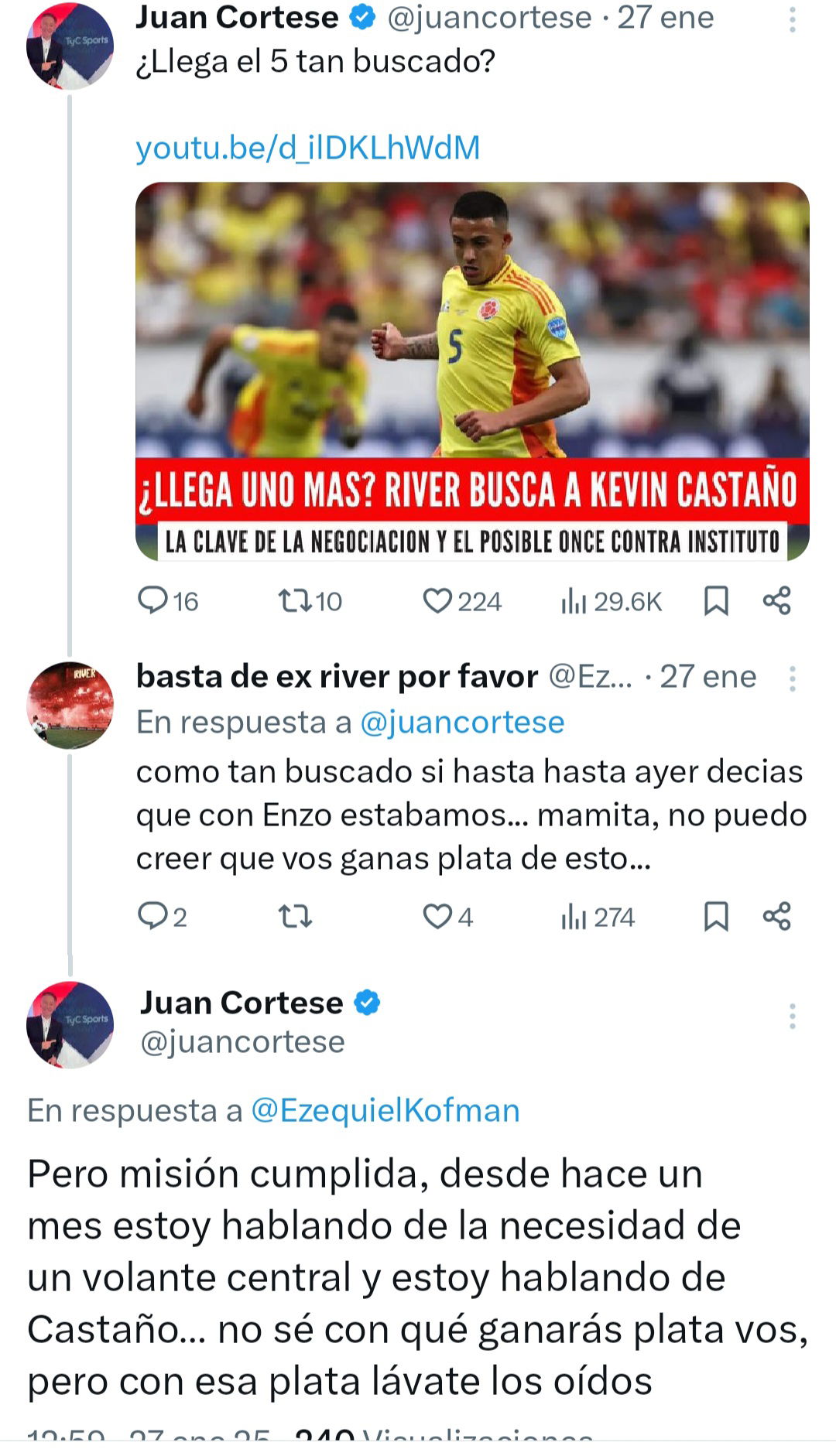This screenshot has width=836, height=1456.
Task: Open overflow menu on the first tweet
Action: coord(792,19)
